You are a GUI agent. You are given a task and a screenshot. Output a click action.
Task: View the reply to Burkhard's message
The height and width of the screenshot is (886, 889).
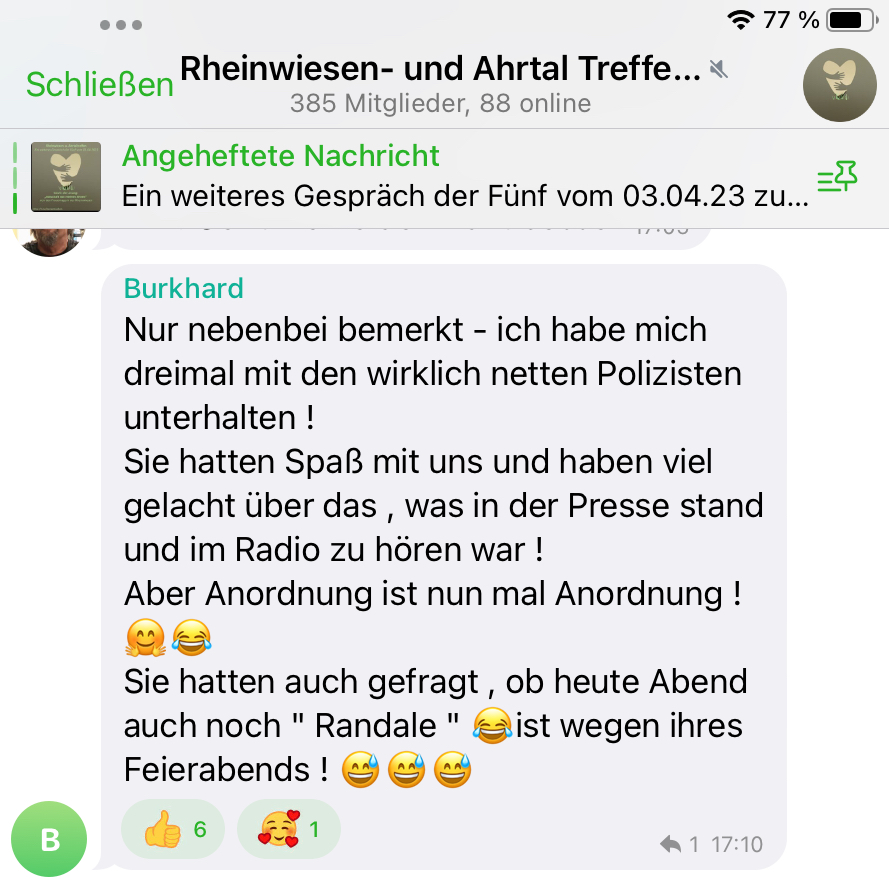click(680, 845)
